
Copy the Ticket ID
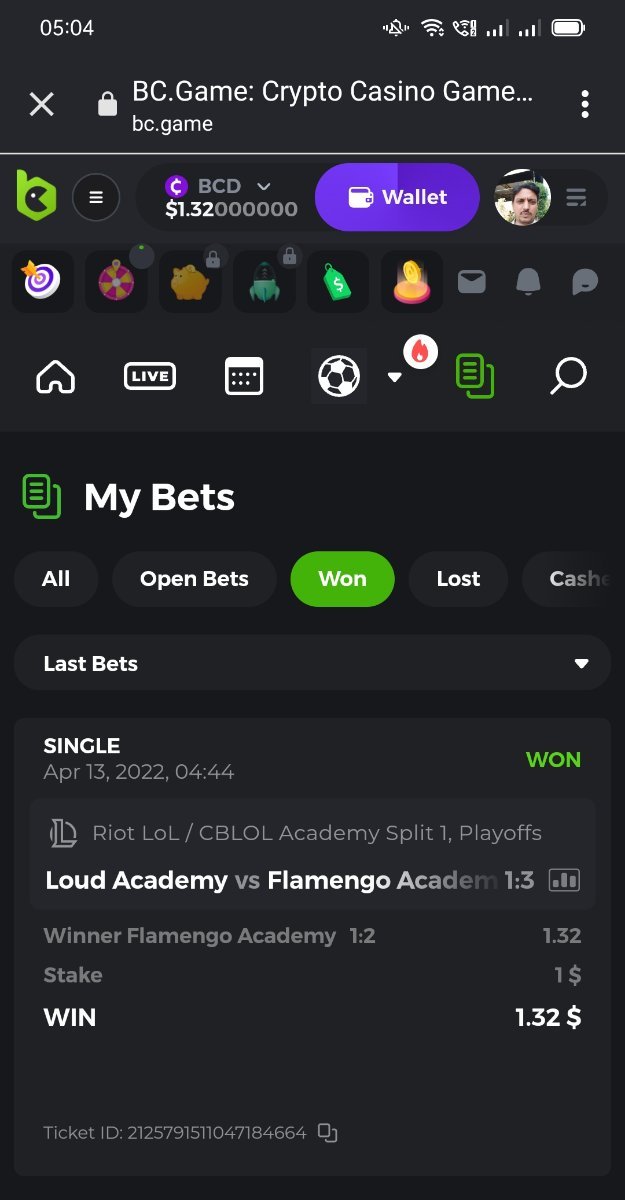(x=327, y=1133)
